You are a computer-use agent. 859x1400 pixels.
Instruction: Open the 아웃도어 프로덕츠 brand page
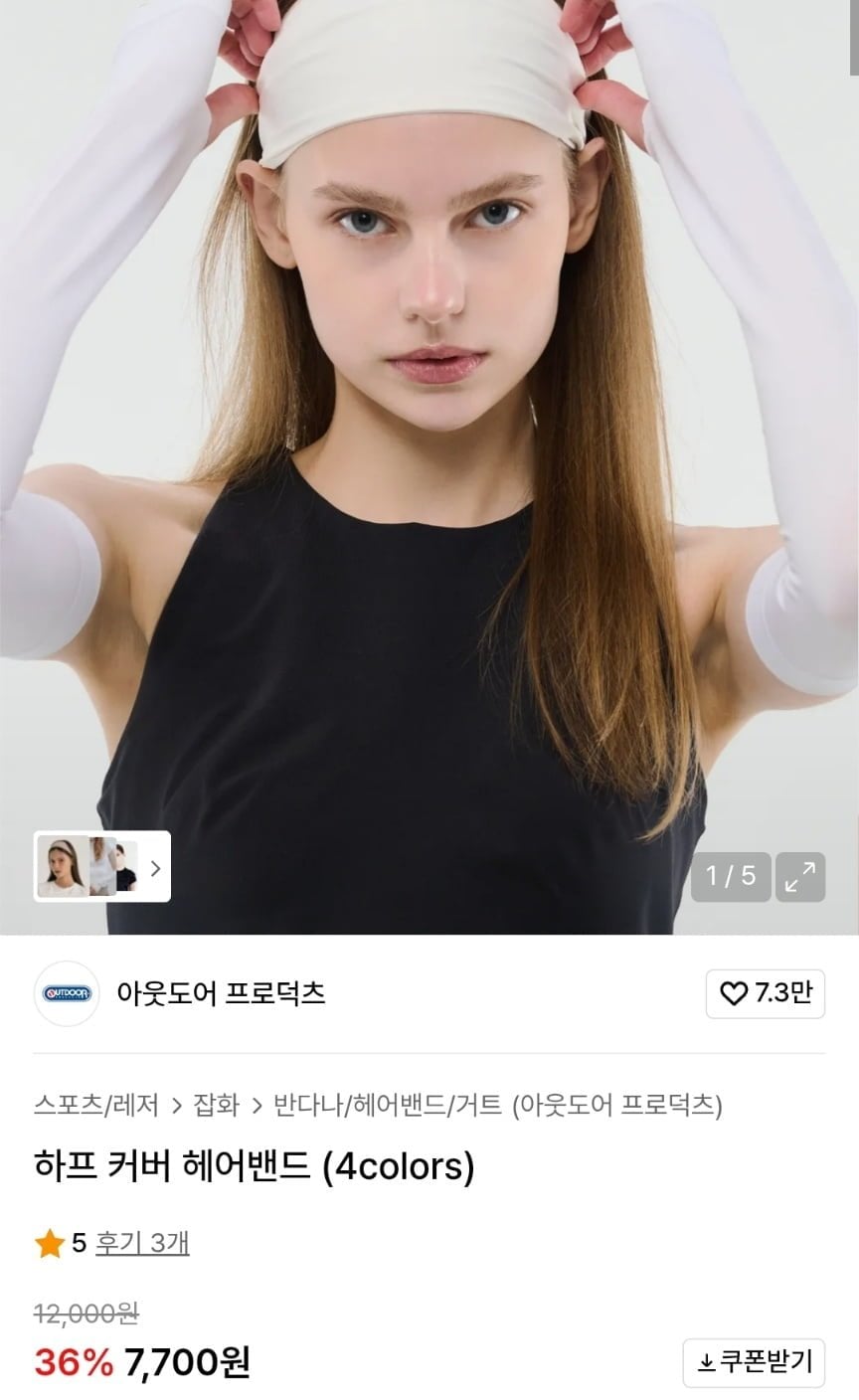click(x=221, y=992)
